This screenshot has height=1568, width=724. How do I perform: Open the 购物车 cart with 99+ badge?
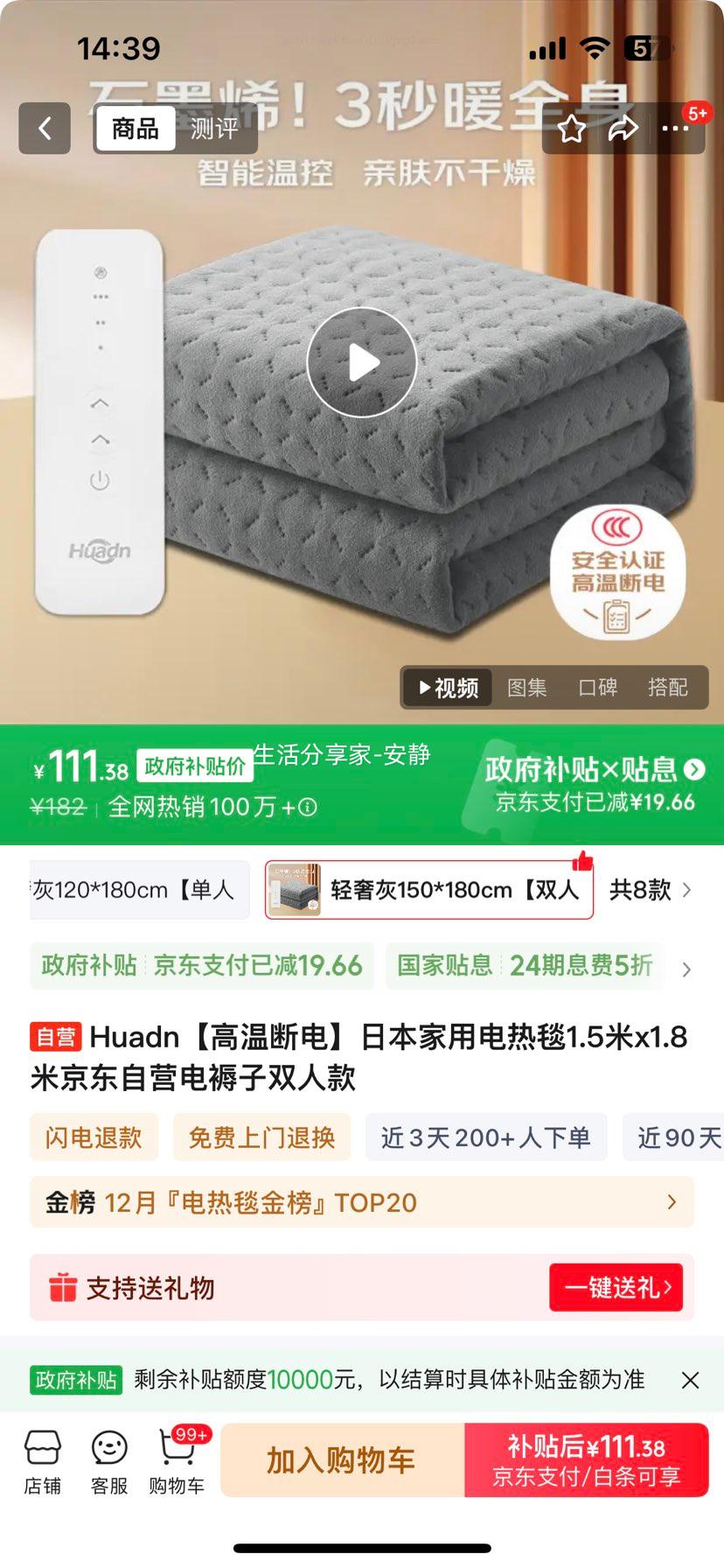click(175, 1457)
